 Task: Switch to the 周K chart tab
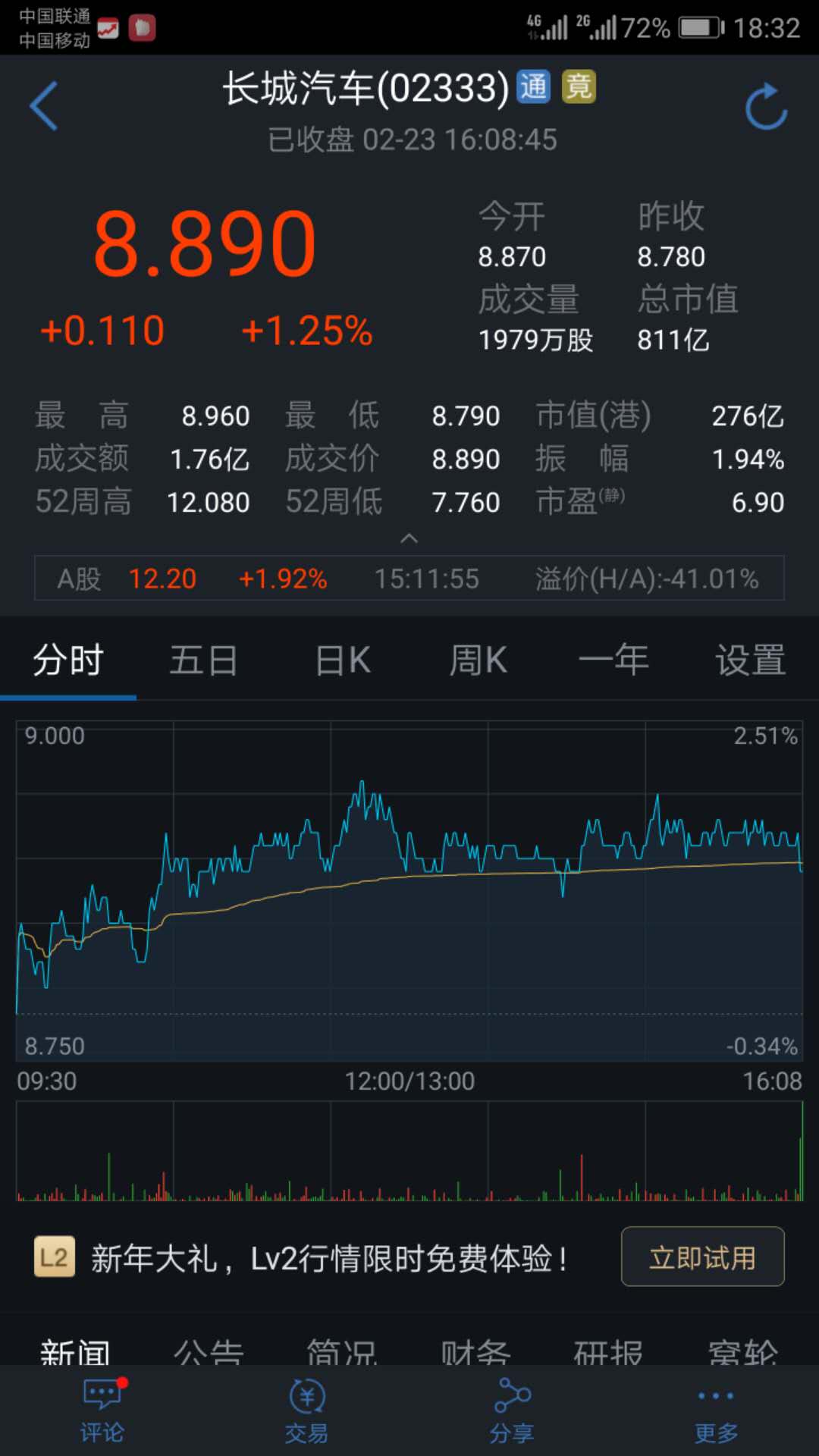point(478,660)
